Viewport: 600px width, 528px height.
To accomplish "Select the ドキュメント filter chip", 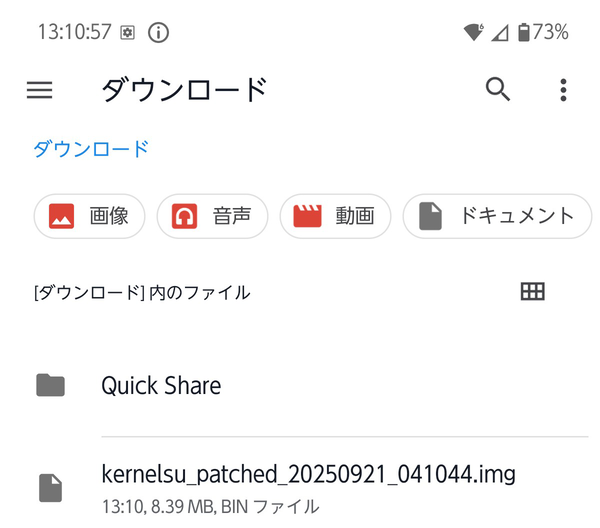I will [x=497, y=216].
